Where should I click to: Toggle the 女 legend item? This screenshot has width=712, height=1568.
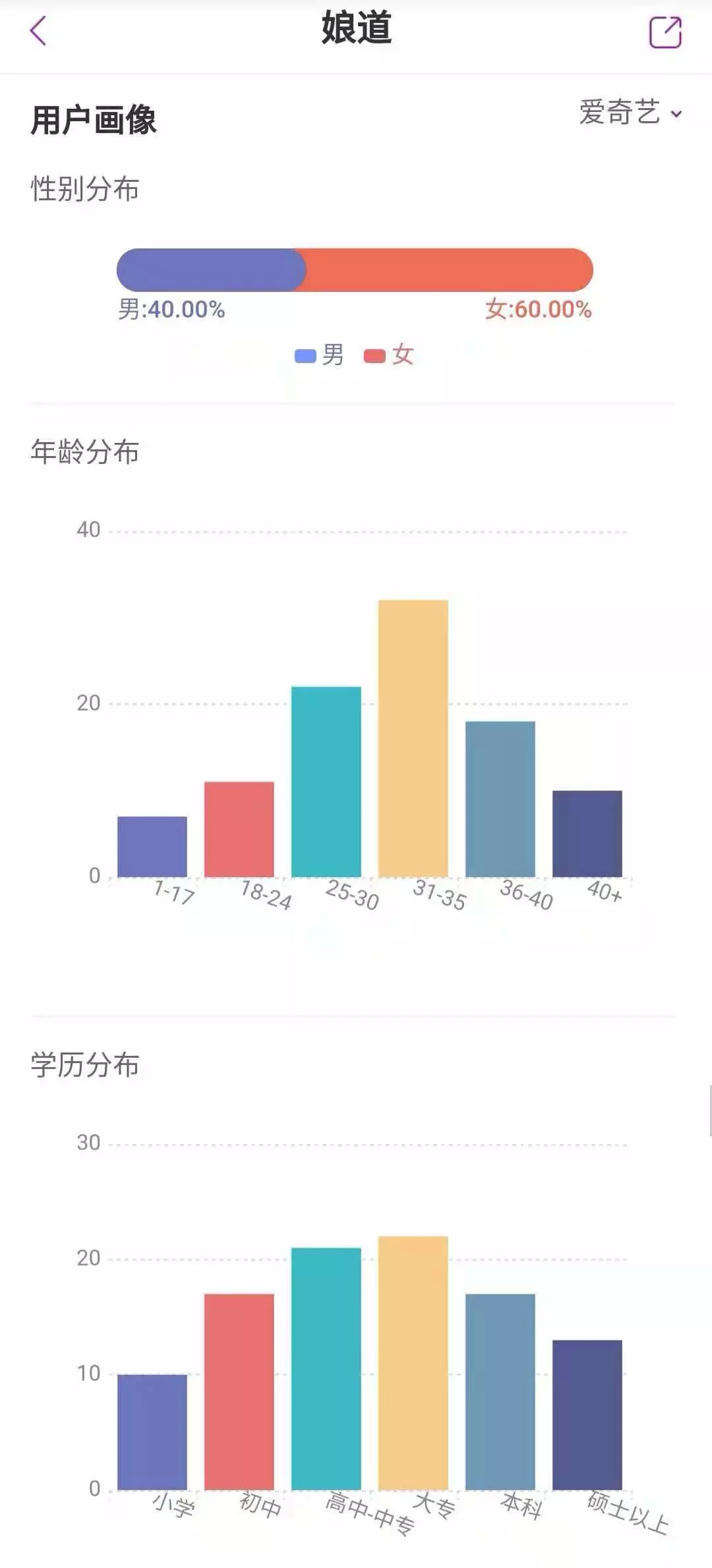[390, 356]
